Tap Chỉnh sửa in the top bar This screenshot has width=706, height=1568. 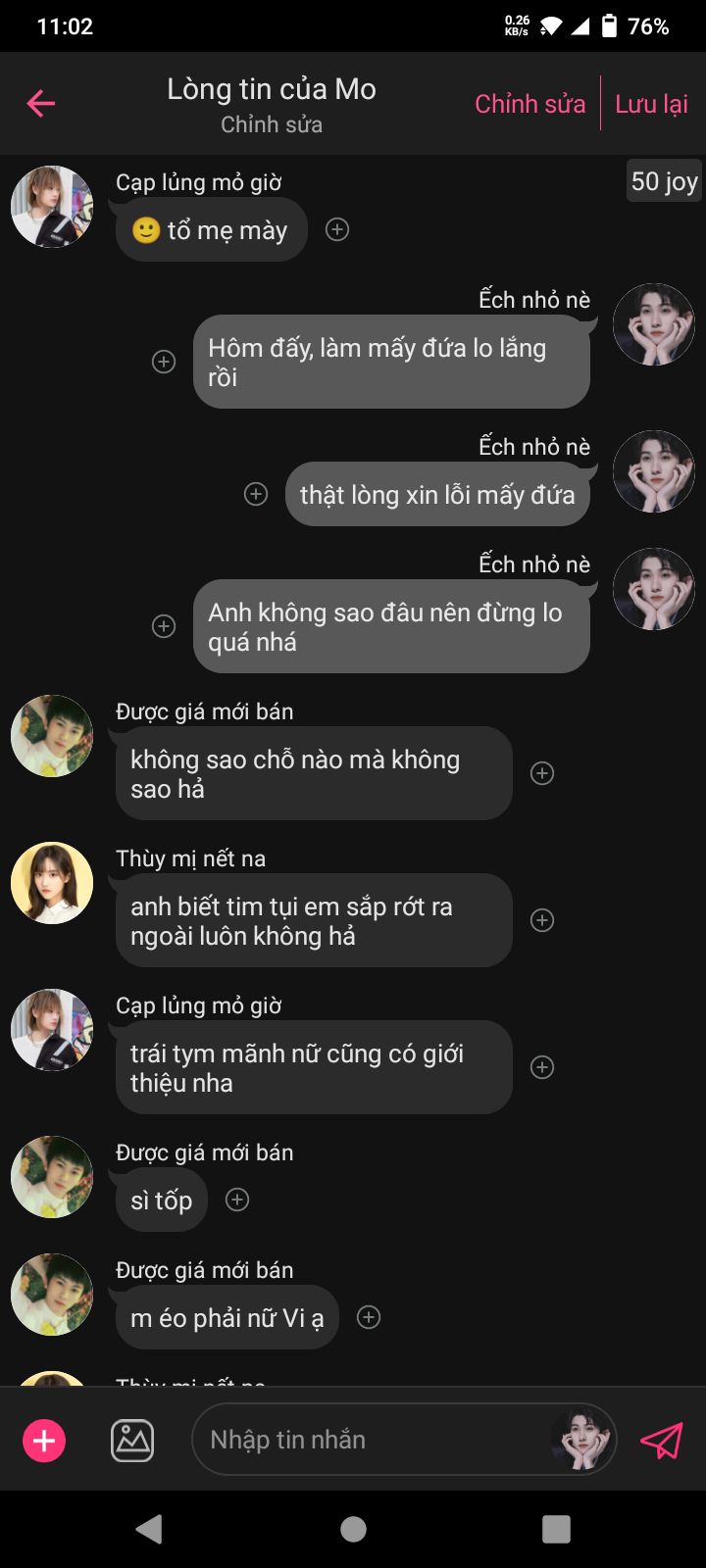pos(529,104)
